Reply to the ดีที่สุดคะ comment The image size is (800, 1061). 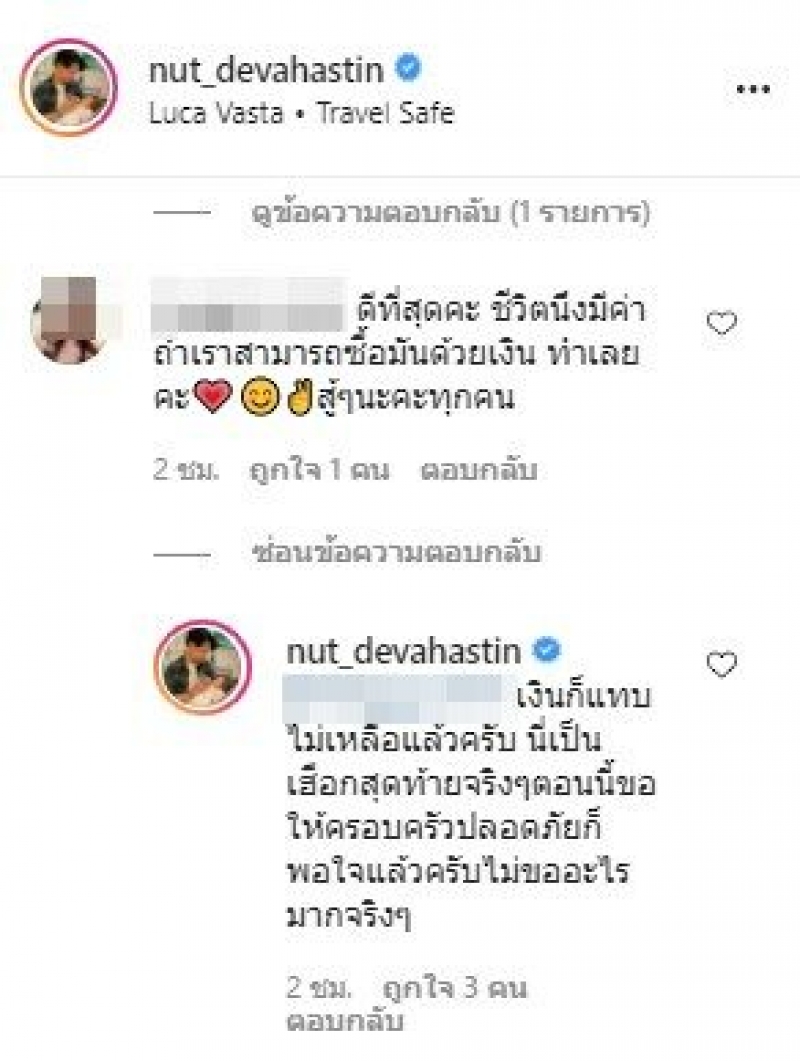click(478, 470)
